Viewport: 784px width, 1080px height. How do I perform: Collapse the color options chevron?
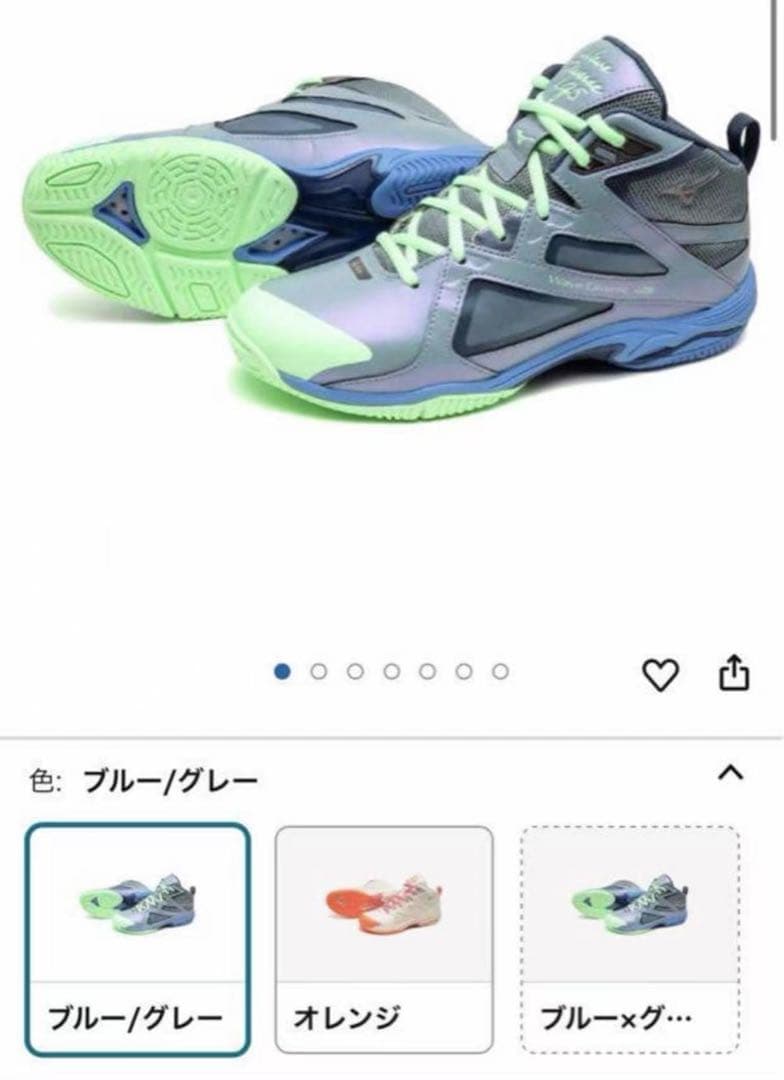click(731, 772)
